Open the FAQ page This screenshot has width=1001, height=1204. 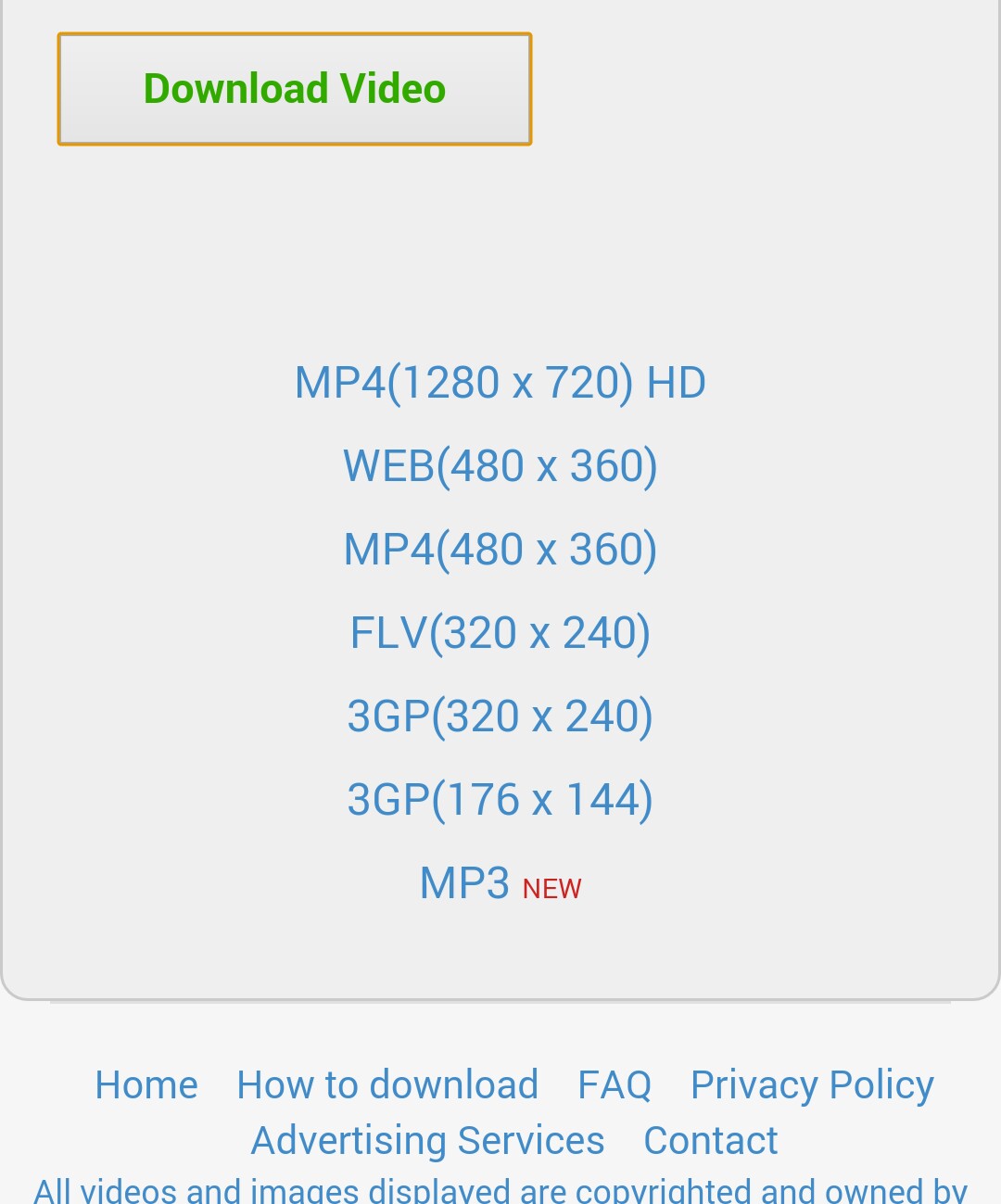coord(615,1084)
